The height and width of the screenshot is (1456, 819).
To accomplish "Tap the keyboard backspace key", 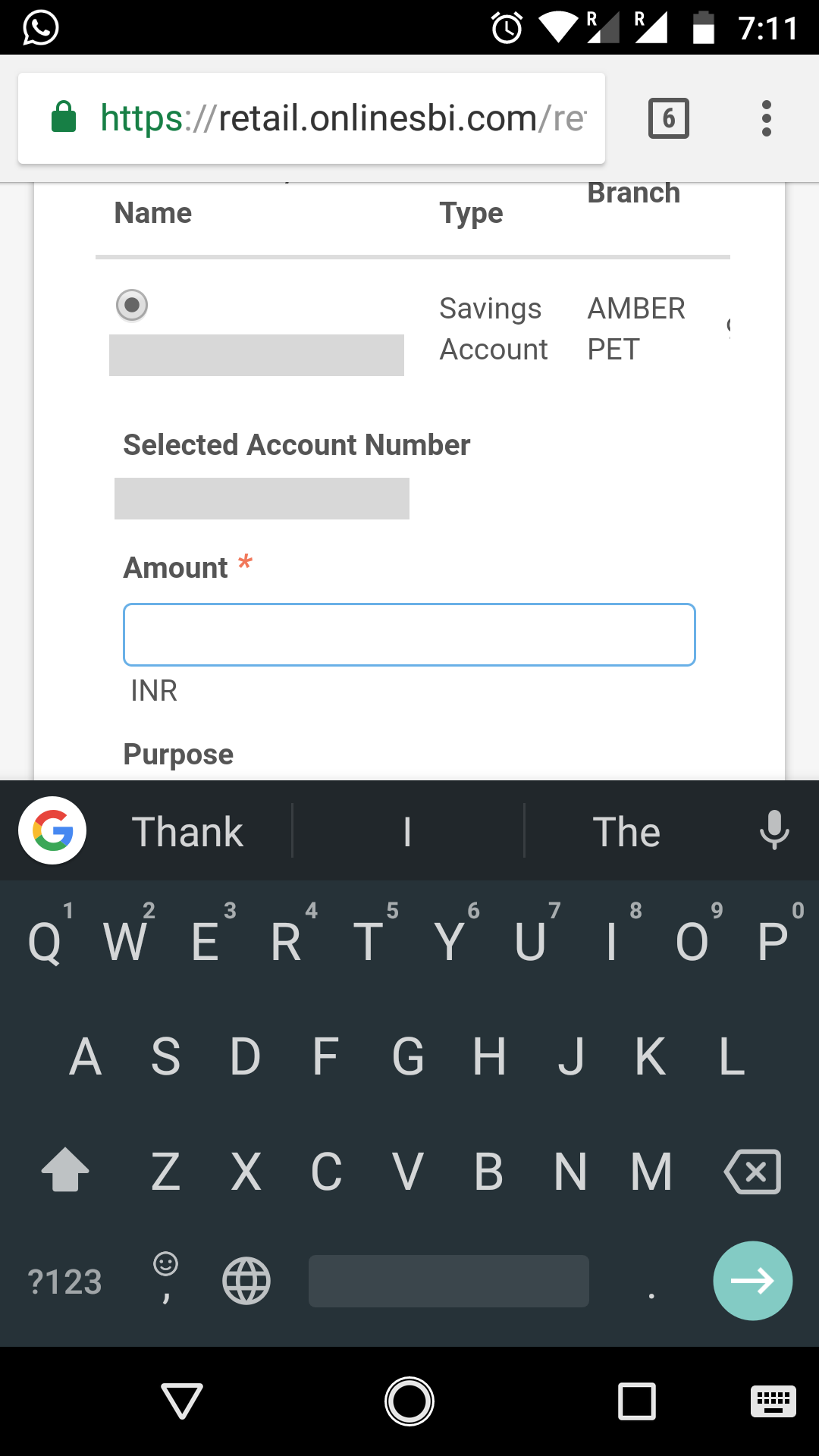I will (752, 1172).
